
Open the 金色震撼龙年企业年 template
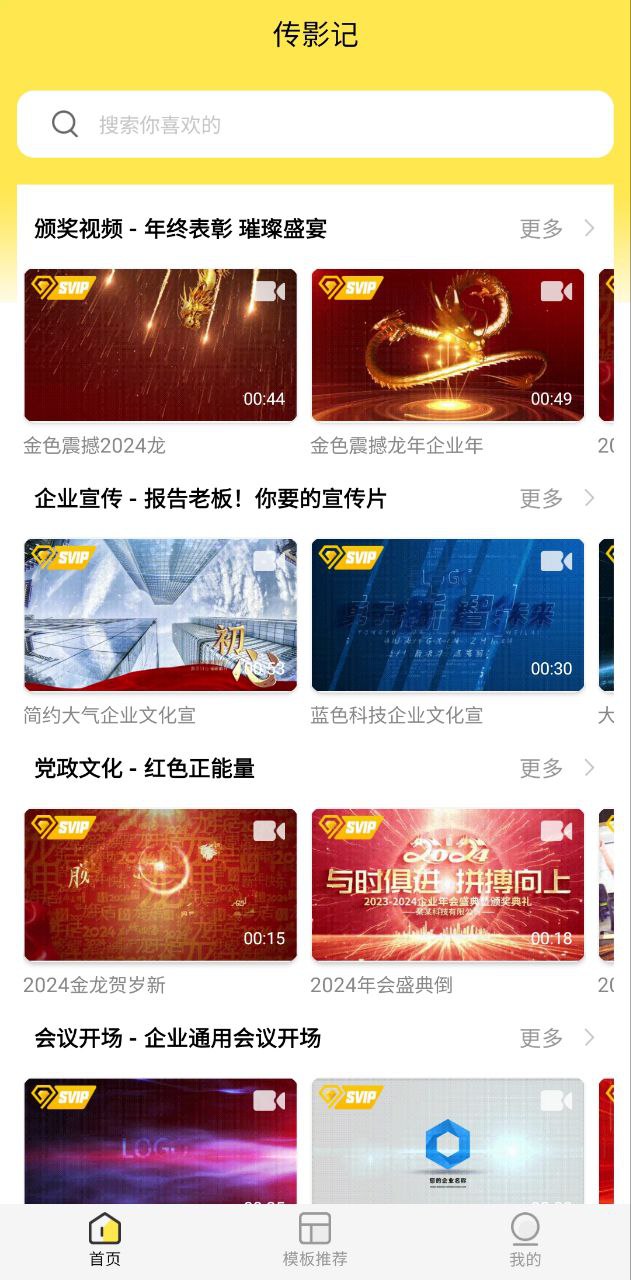447,345
